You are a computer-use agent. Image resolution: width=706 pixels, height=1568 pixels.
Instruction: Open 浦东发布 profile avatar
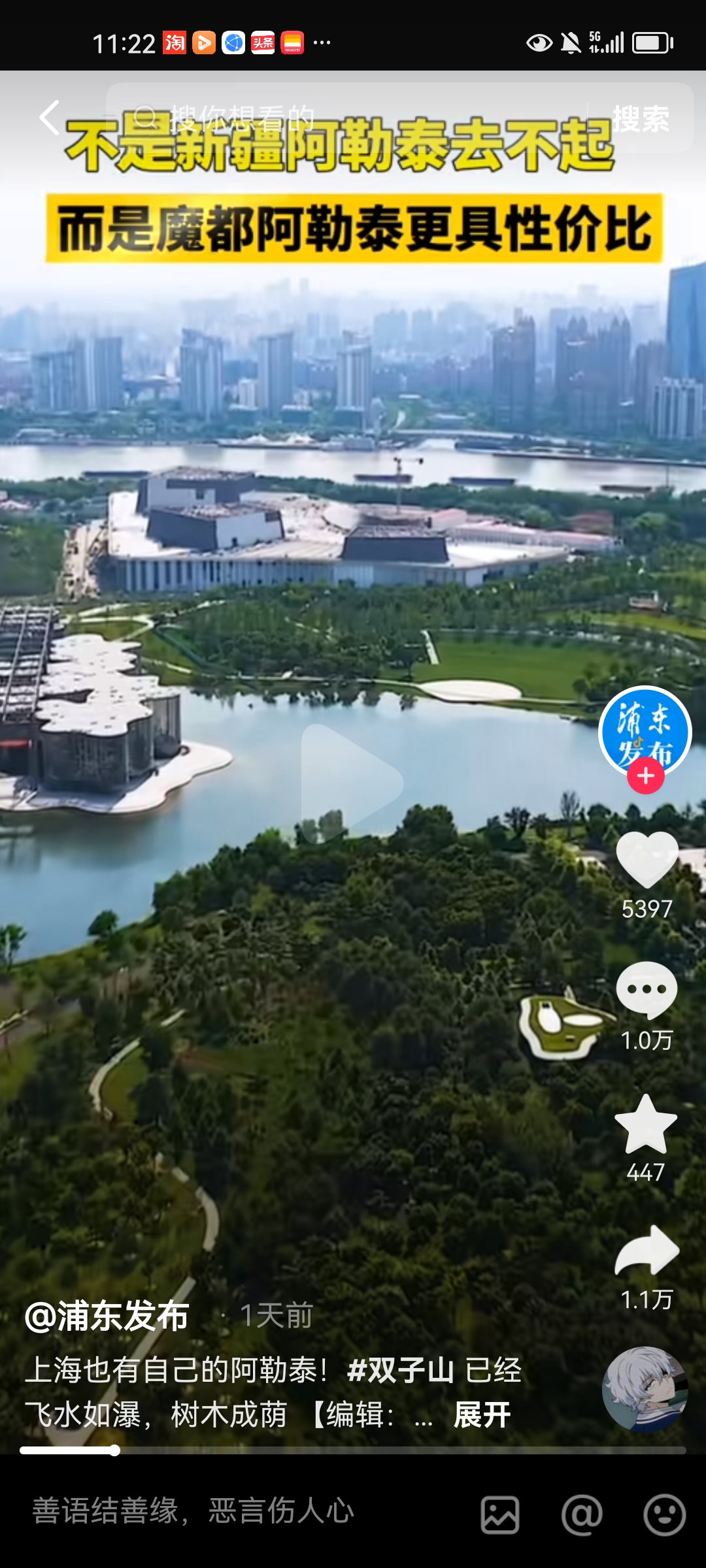[x=645, y=730]
